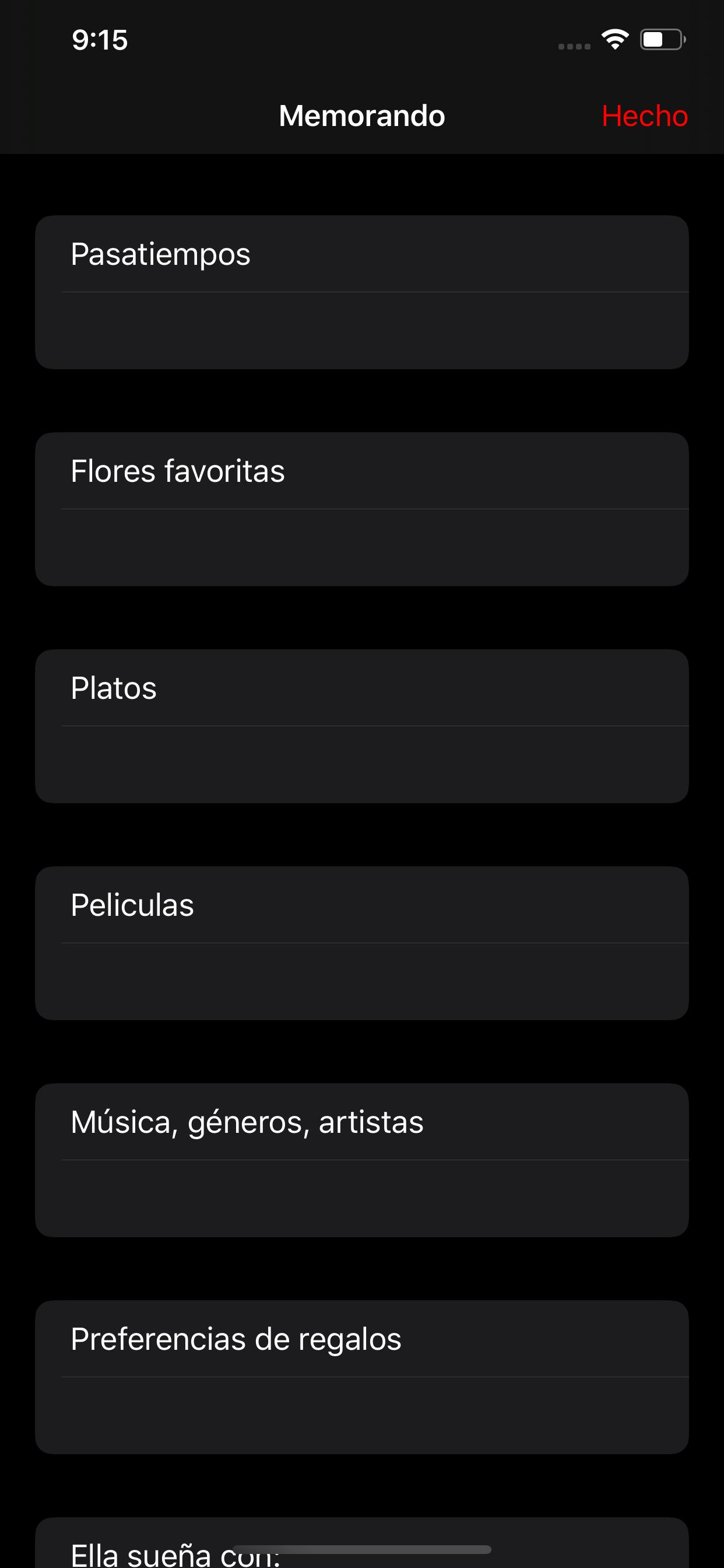Fill in the field under Flores favoritas
This screenshot has height=1568, width=724.
point(362,548)
